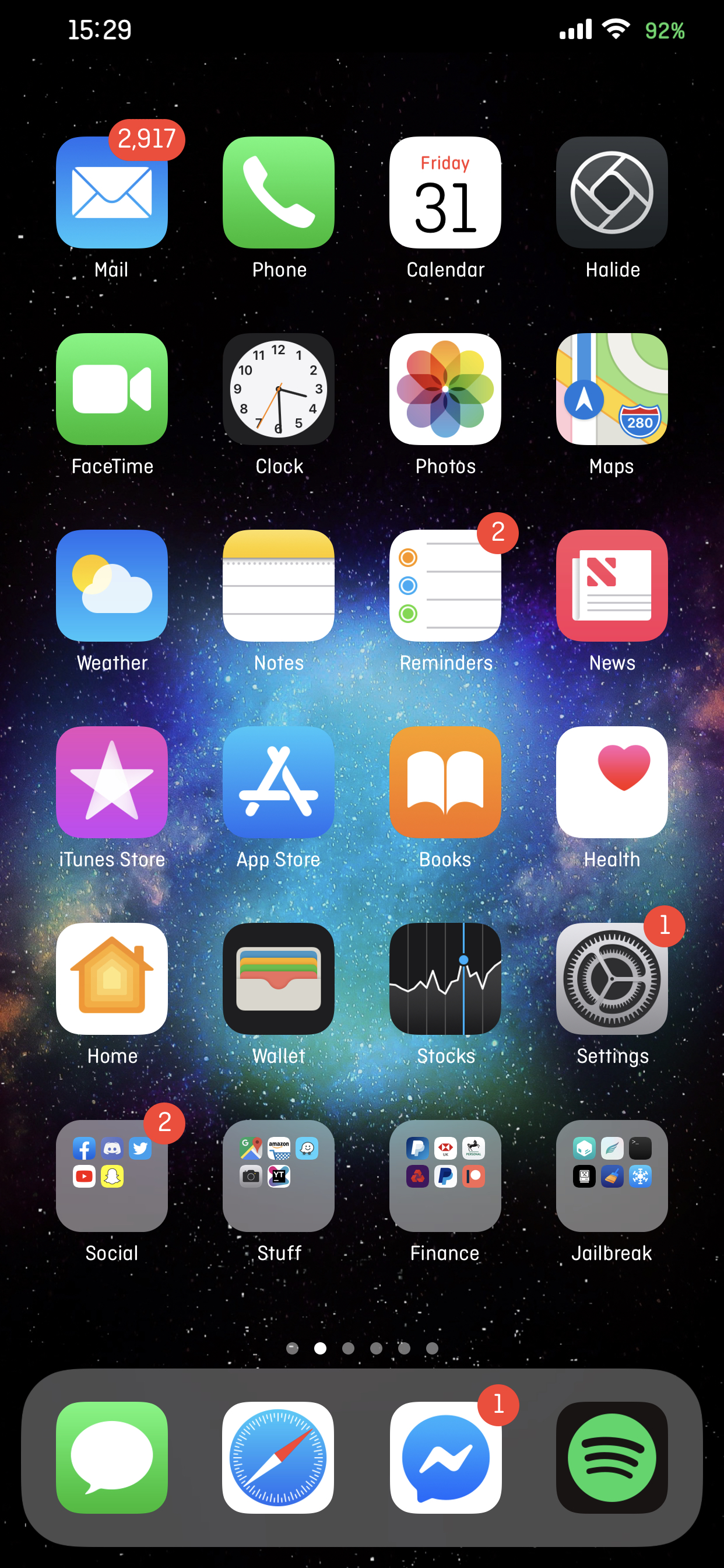Open Reminders
Screen dimensions: 724x1568
click(x=445, y=586)
